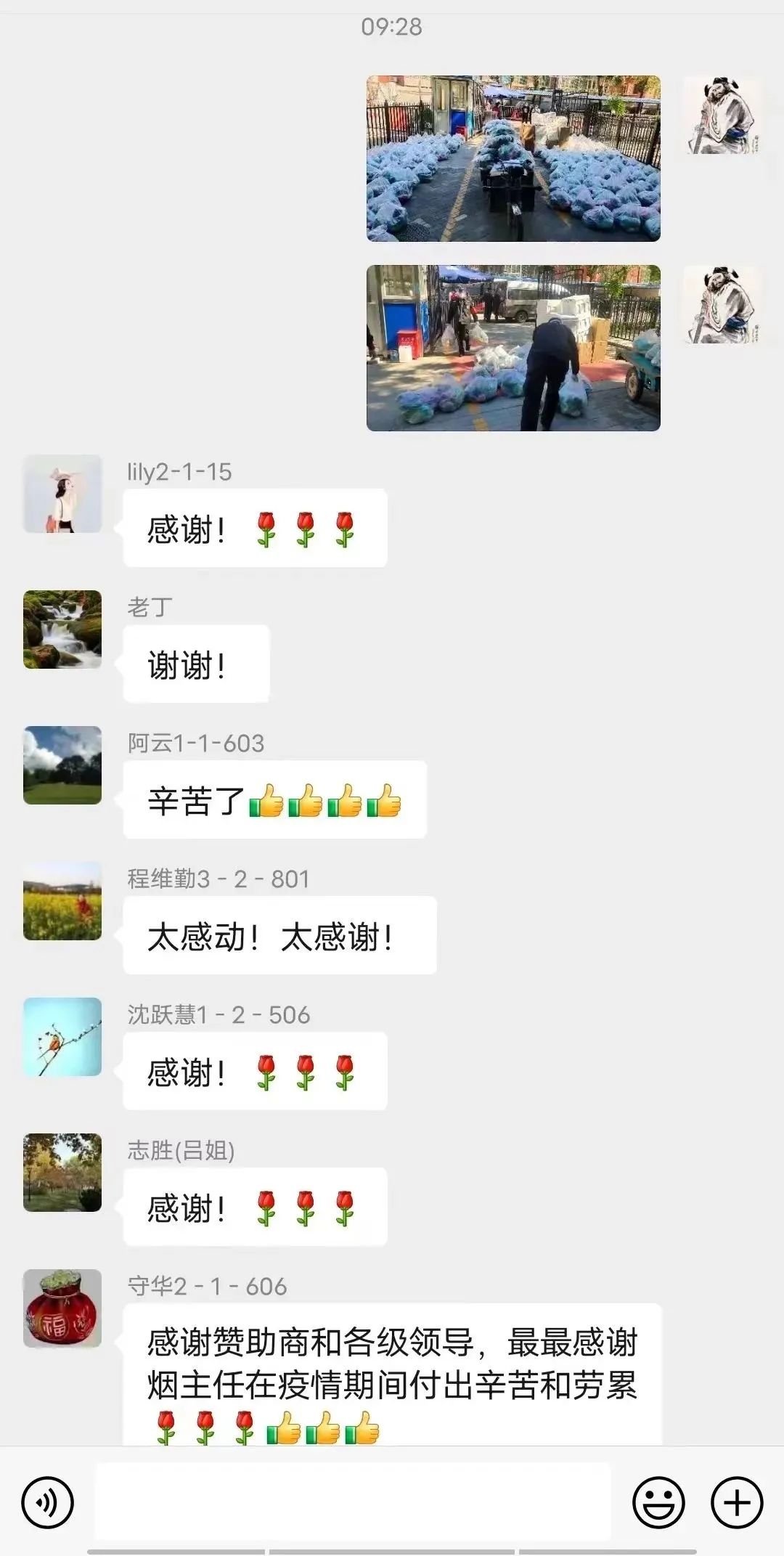Open the second street delivery photo

point(513,349)
